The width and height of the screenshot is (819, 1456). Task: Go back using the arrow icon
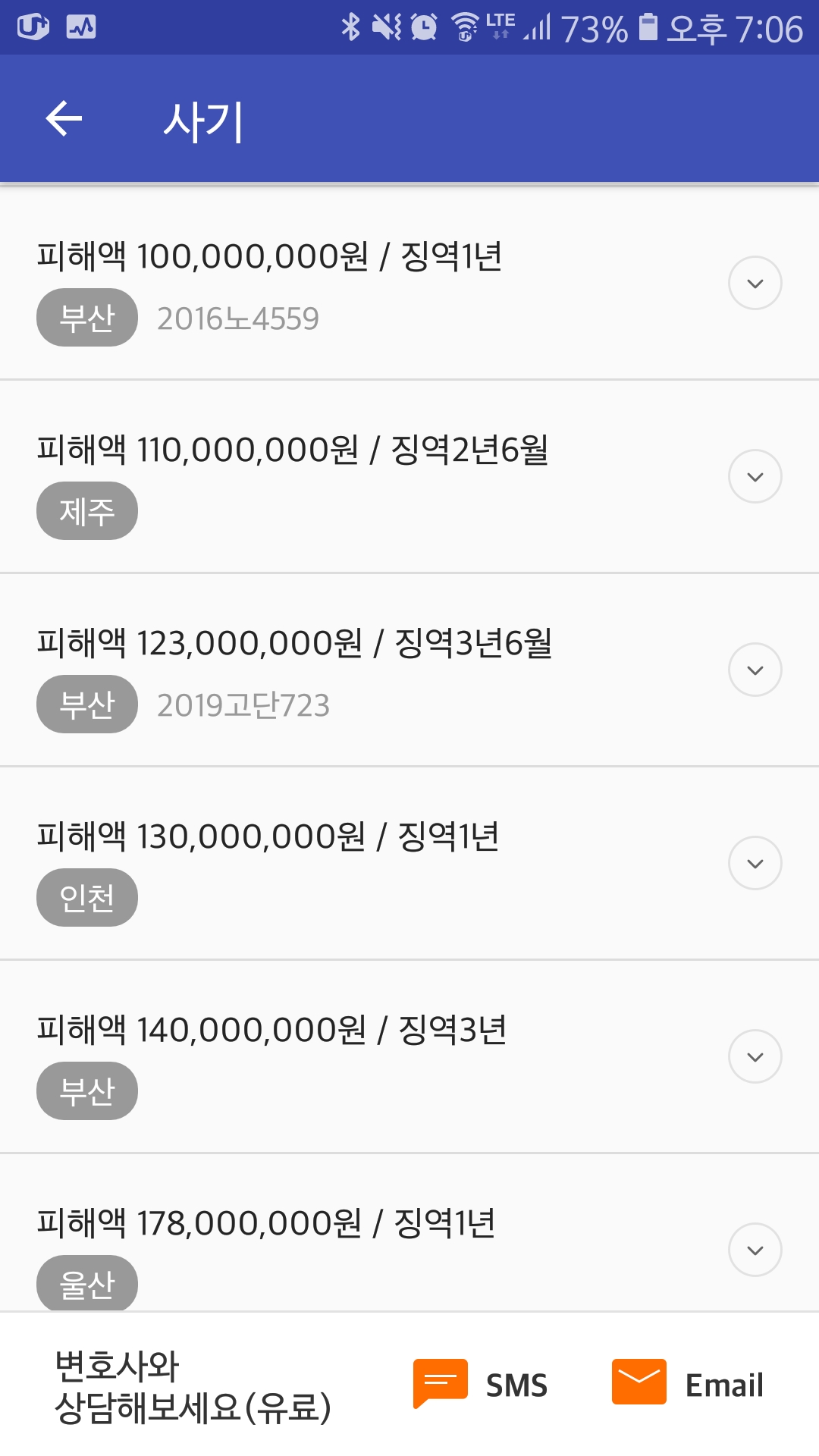point(64,119)
